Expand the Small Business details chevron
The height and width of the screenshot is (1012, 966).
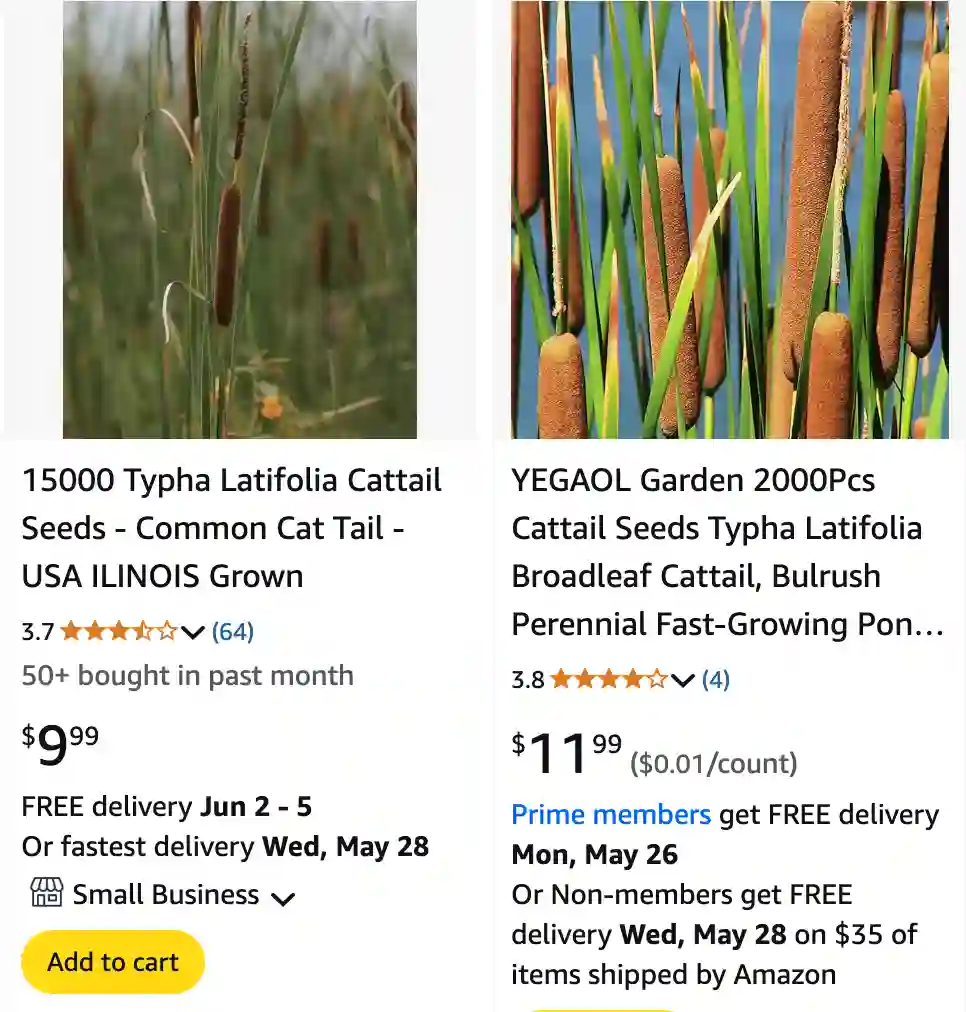284,897
